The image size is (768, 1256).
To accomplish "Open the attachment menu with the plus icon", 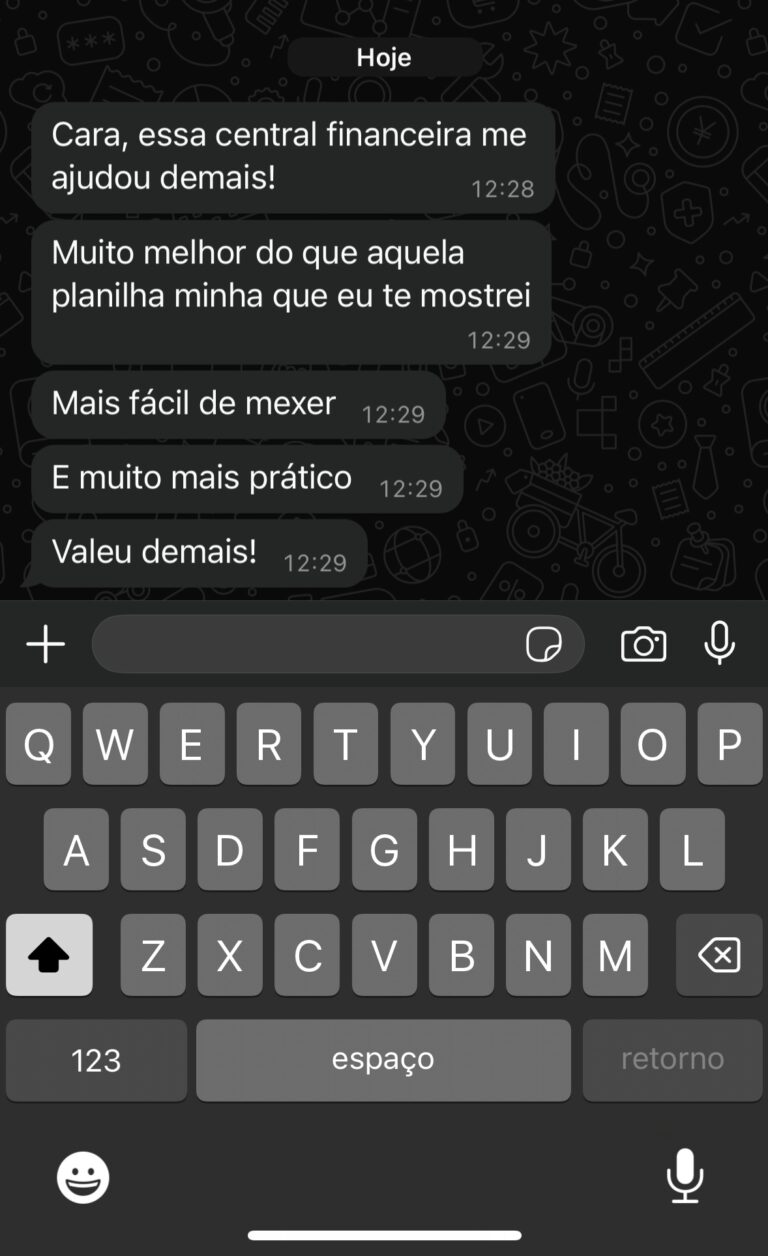I will [44, 644].
